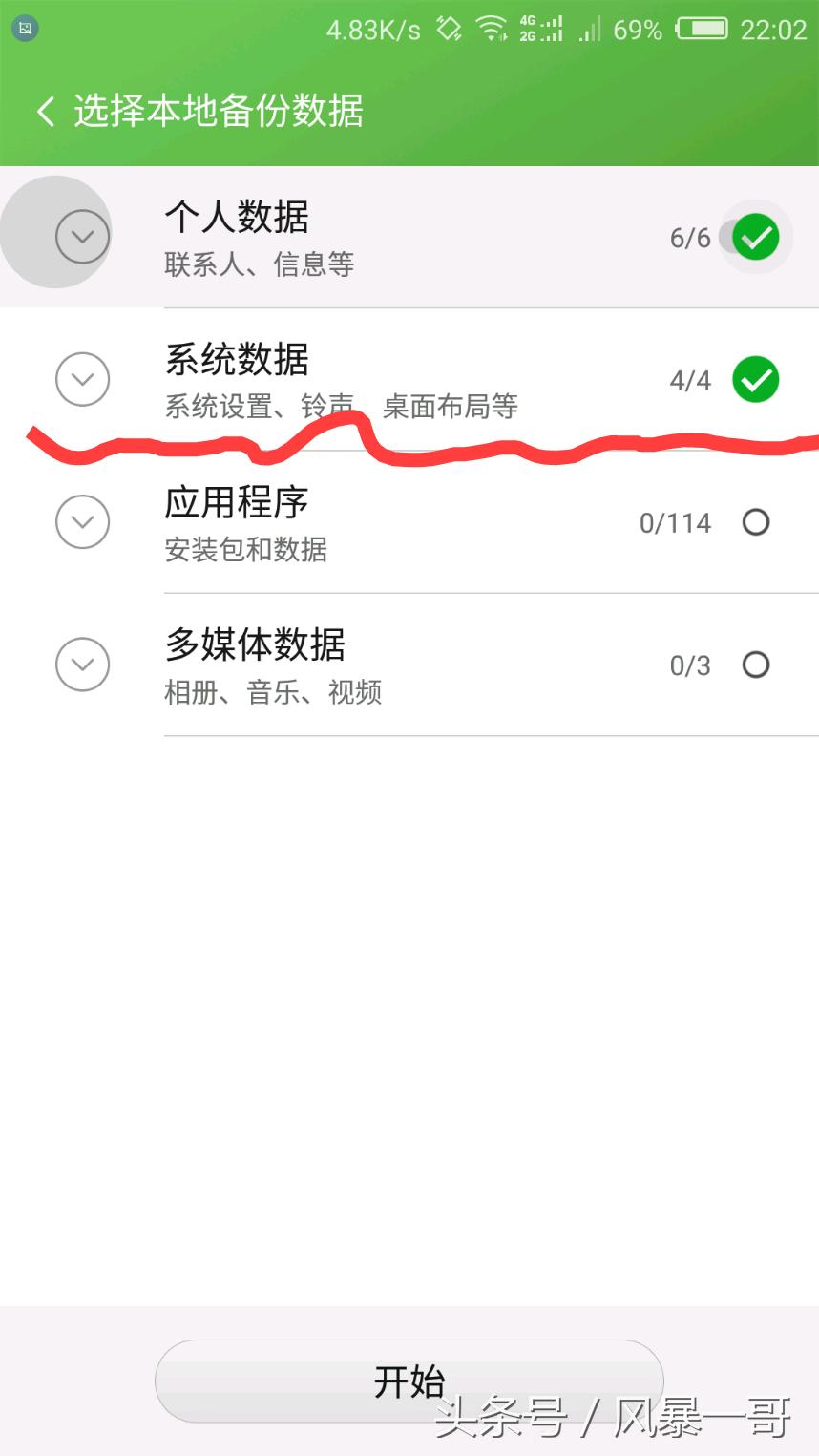Select the 应用程序 checkbox
Image resolution: width=819 pixels, height=1456 pixels.
(x=756, y=522)
